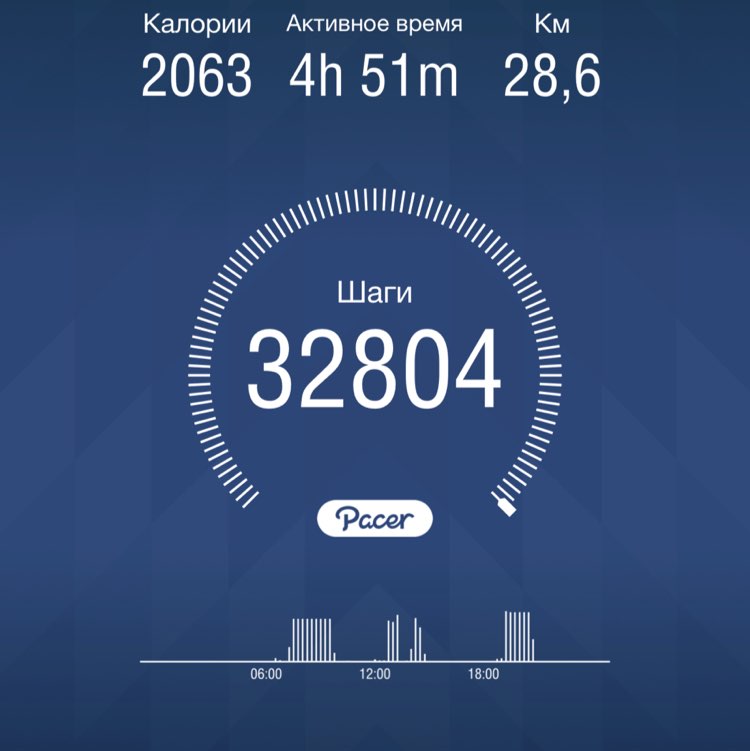Image resolution: width=750 pixels, height=751 pixels.
Task: Select the Шаги label above the count
Action: click(x=374, y=292)
